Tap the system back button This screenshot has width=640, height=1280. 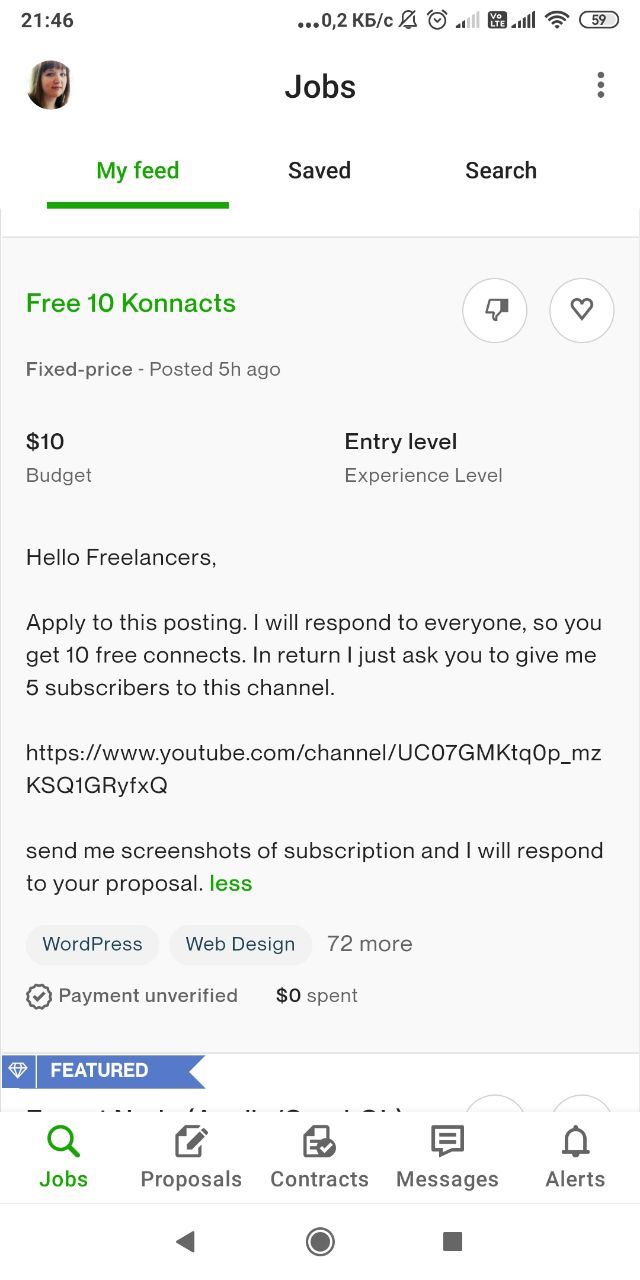point(185,1241)
